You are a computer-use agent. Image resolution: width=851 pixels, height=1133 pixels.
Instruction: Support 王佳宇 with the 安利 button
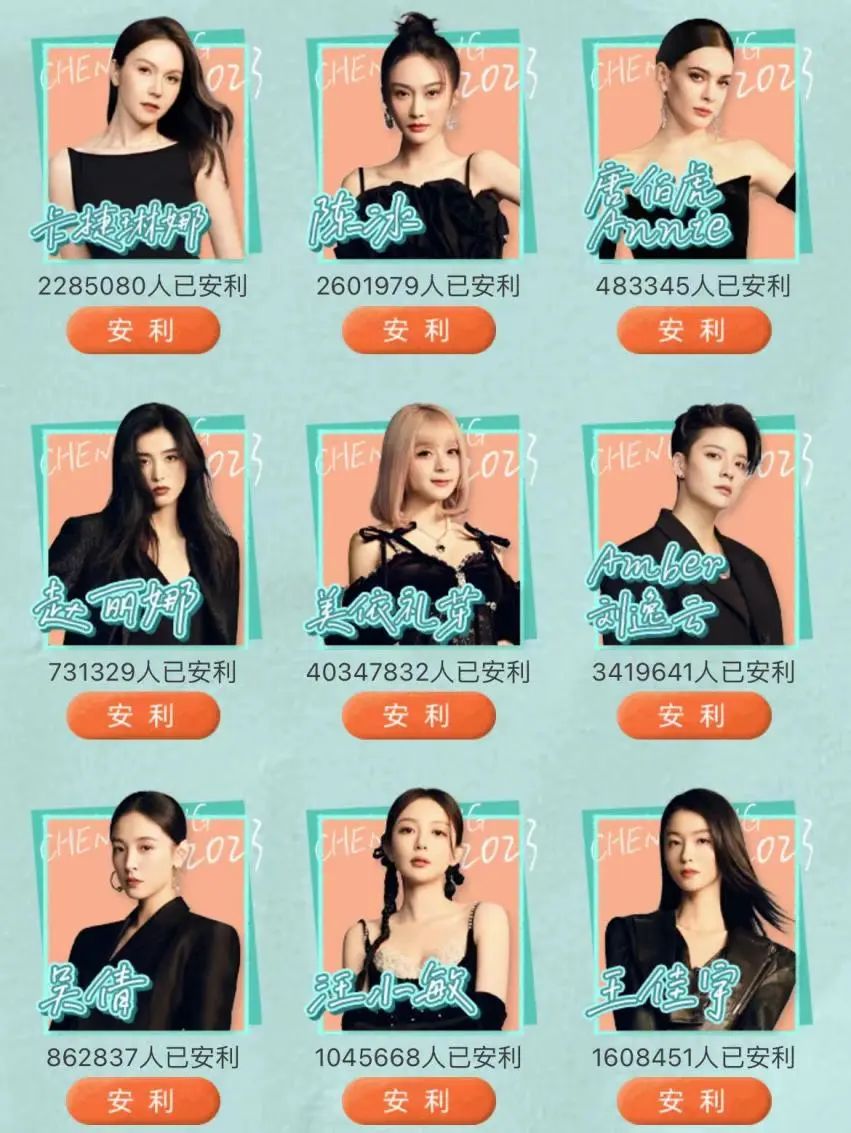pos(693,1101)
